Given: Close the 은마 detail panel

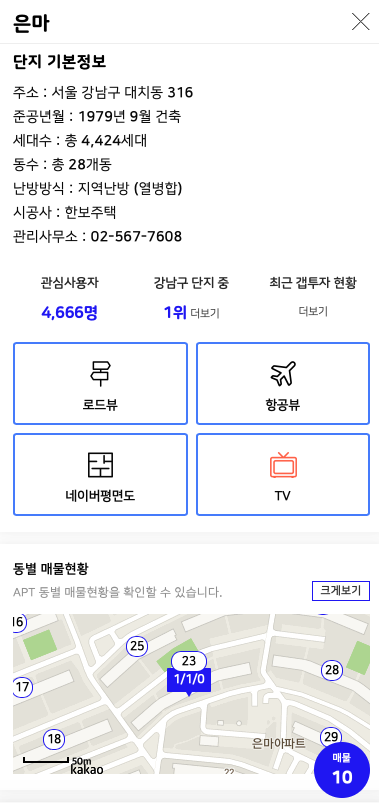Looking at the screenshot, I should click(x=361, y=22).
